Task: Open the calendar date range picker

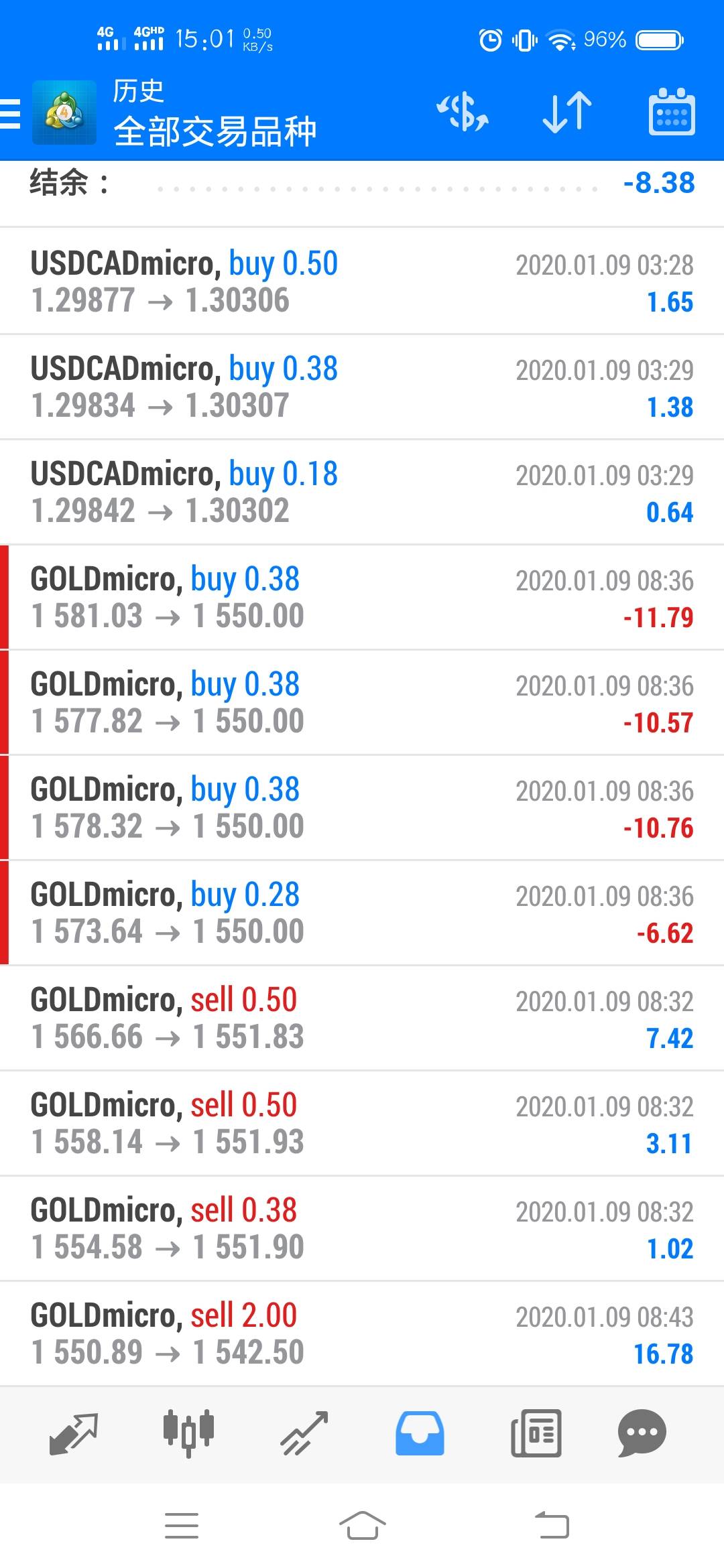Action: (x=671, y=112)
